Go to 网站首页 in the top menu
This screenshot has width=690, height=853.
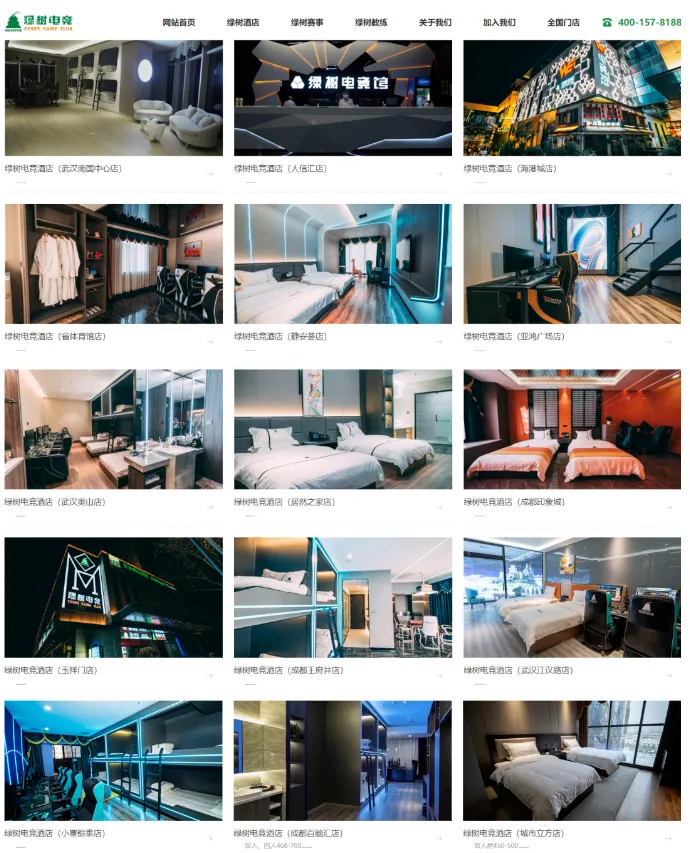(179, 22)
